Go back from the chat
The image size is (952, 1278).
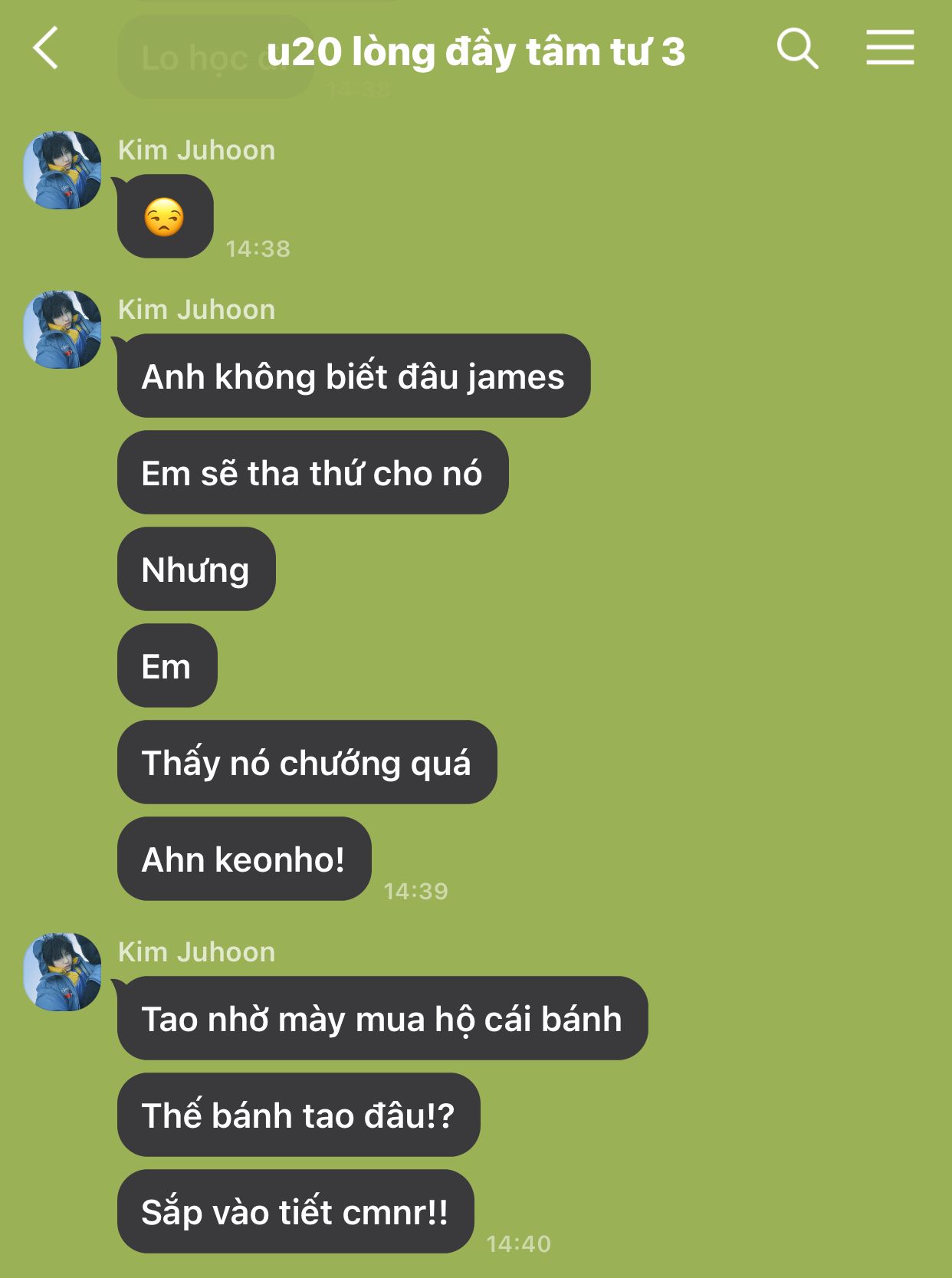(46, 48)
